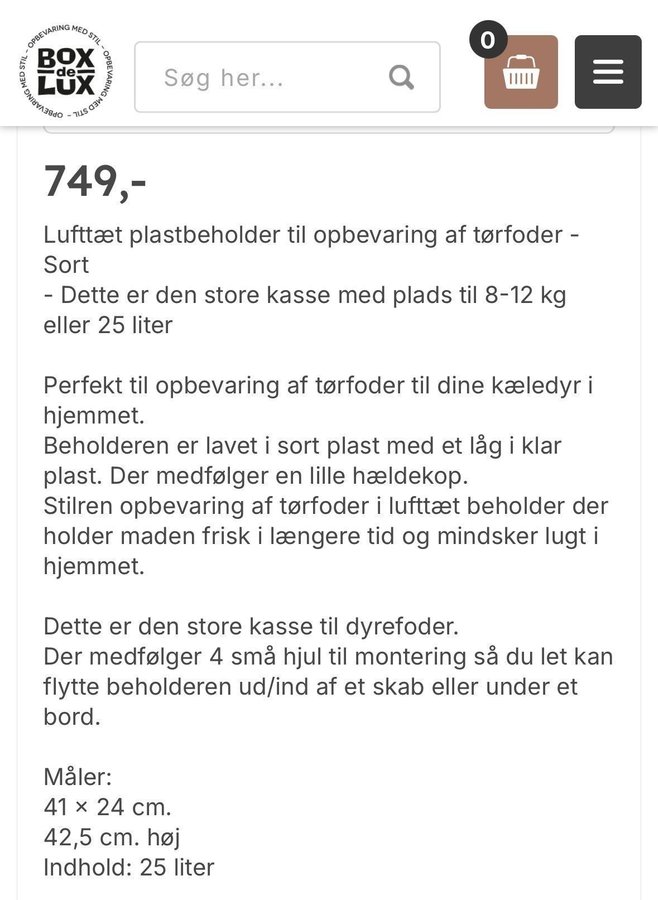
Task: Tap the magnifier search icon
Action: [x=401, y=77]
